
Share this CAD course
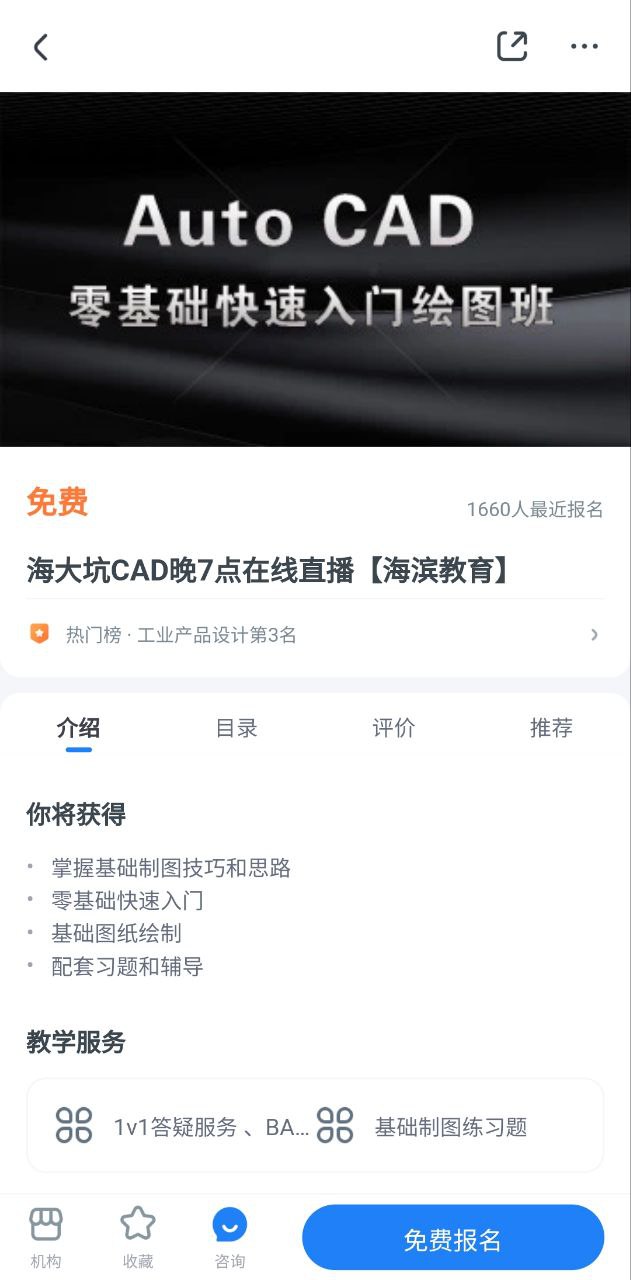click(512, 46)
